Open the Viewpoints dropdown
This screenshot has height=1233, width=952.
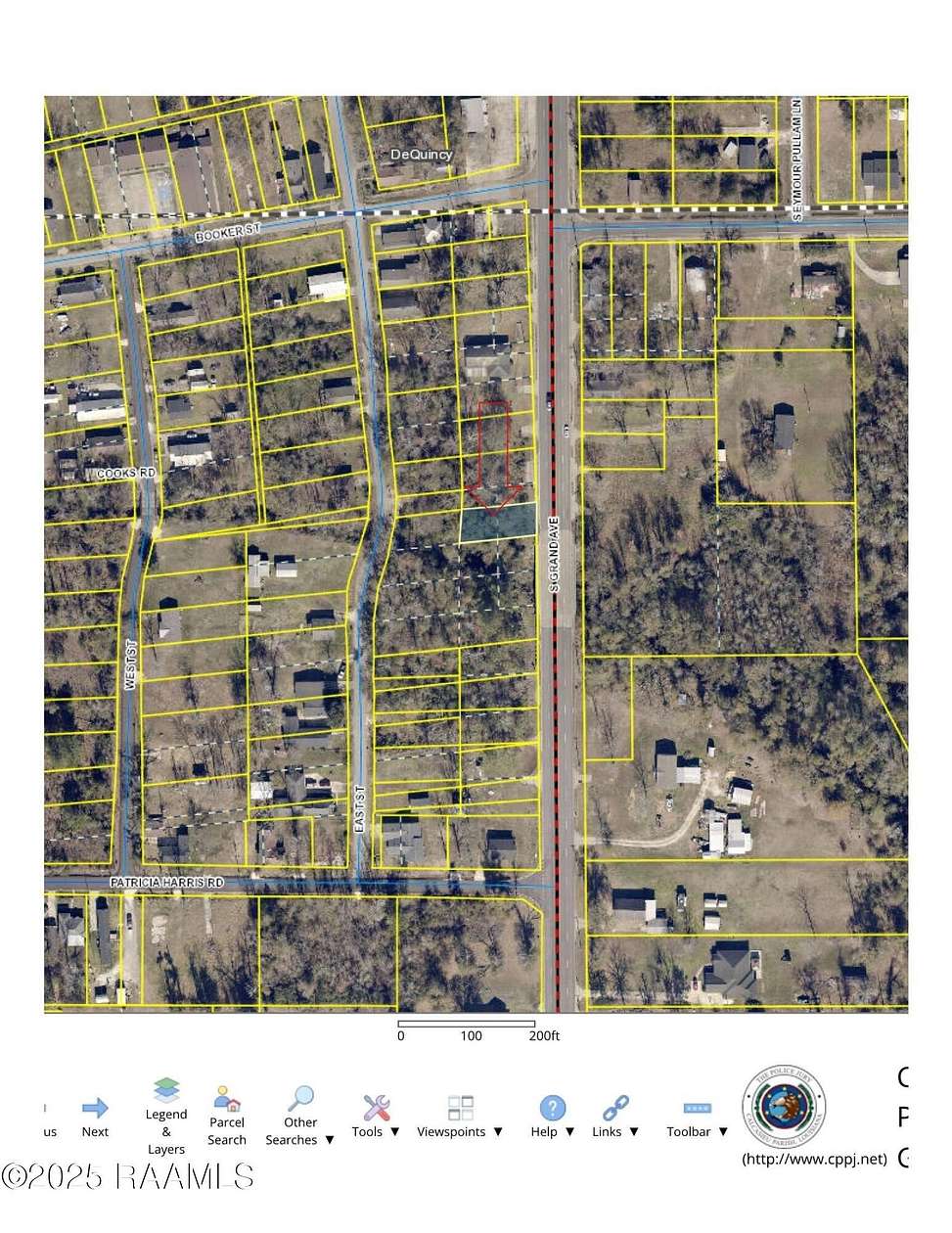click(x=499, y=1131)
